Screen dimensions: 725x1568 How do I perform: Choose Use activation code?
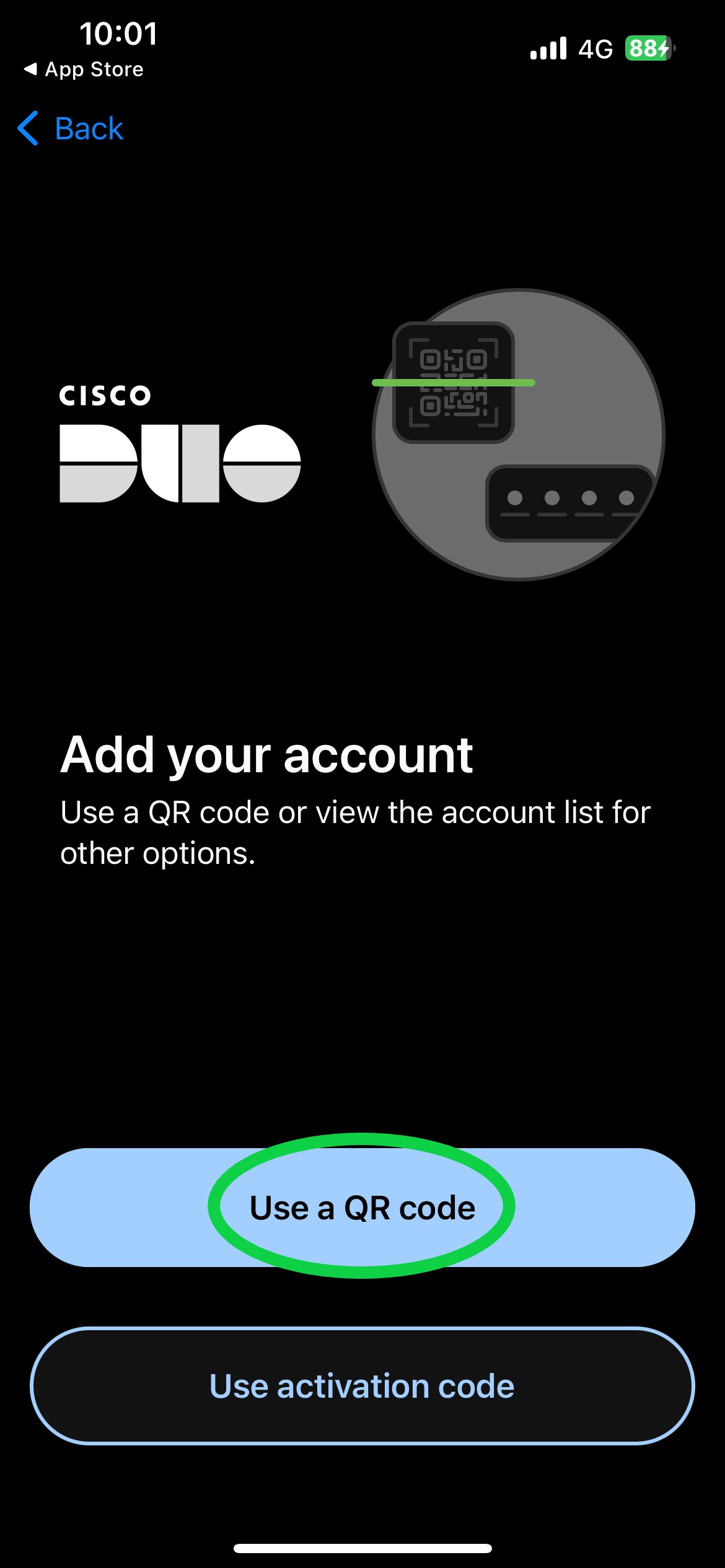(x=362, y=1386)
